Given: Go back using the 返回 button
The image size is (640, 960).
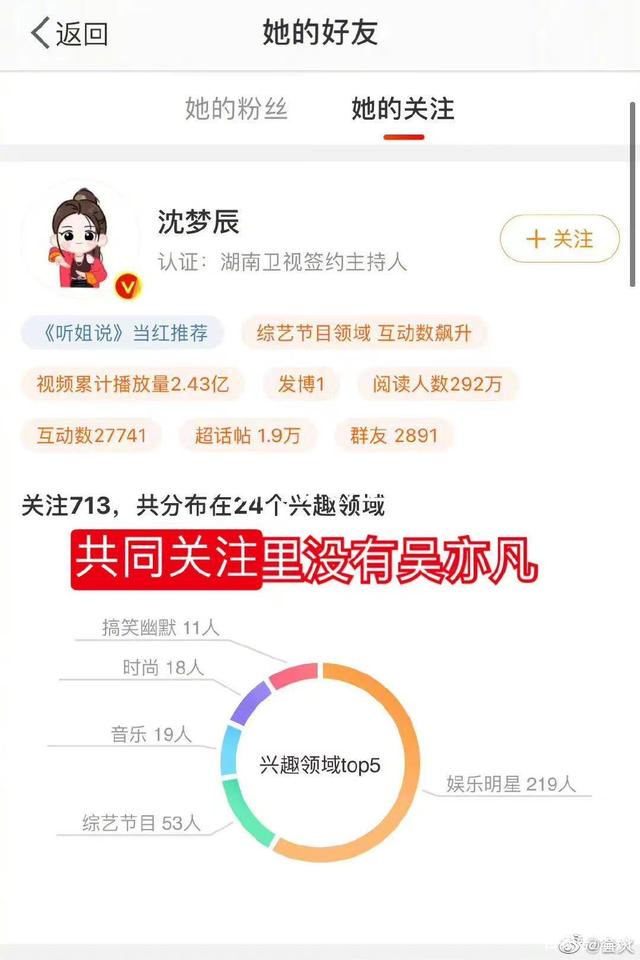Looking at the screenshot, I should (x=68, y=34).
